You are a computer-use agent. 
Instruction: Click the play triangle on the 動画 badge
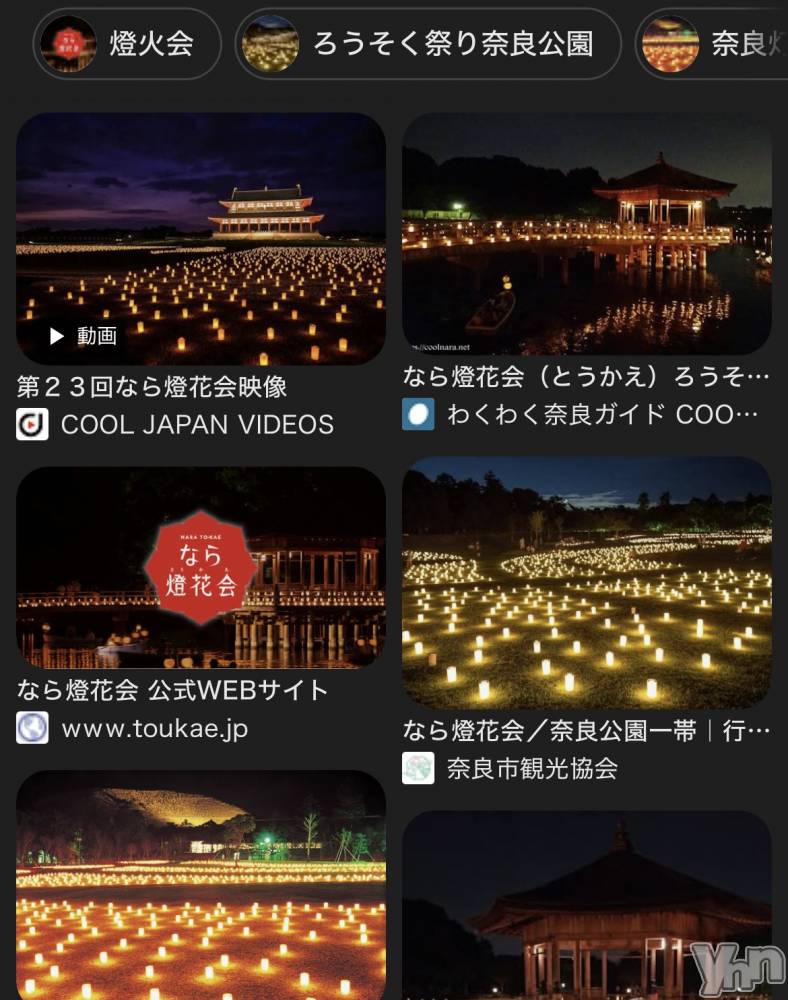click(x=56, y=337)
